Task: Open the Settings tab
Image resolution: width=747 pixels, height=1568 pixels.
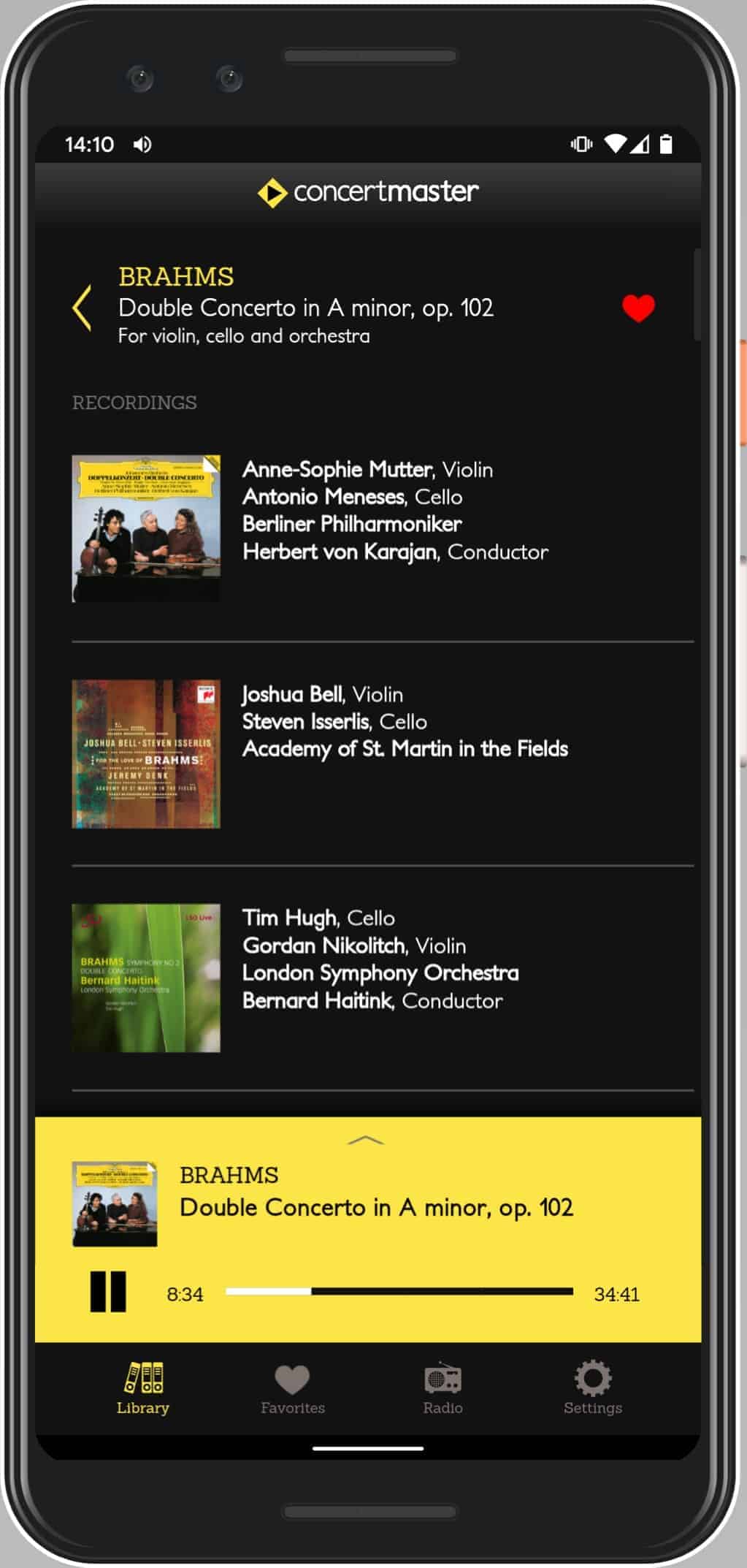Action: [x=592, y=1388]
